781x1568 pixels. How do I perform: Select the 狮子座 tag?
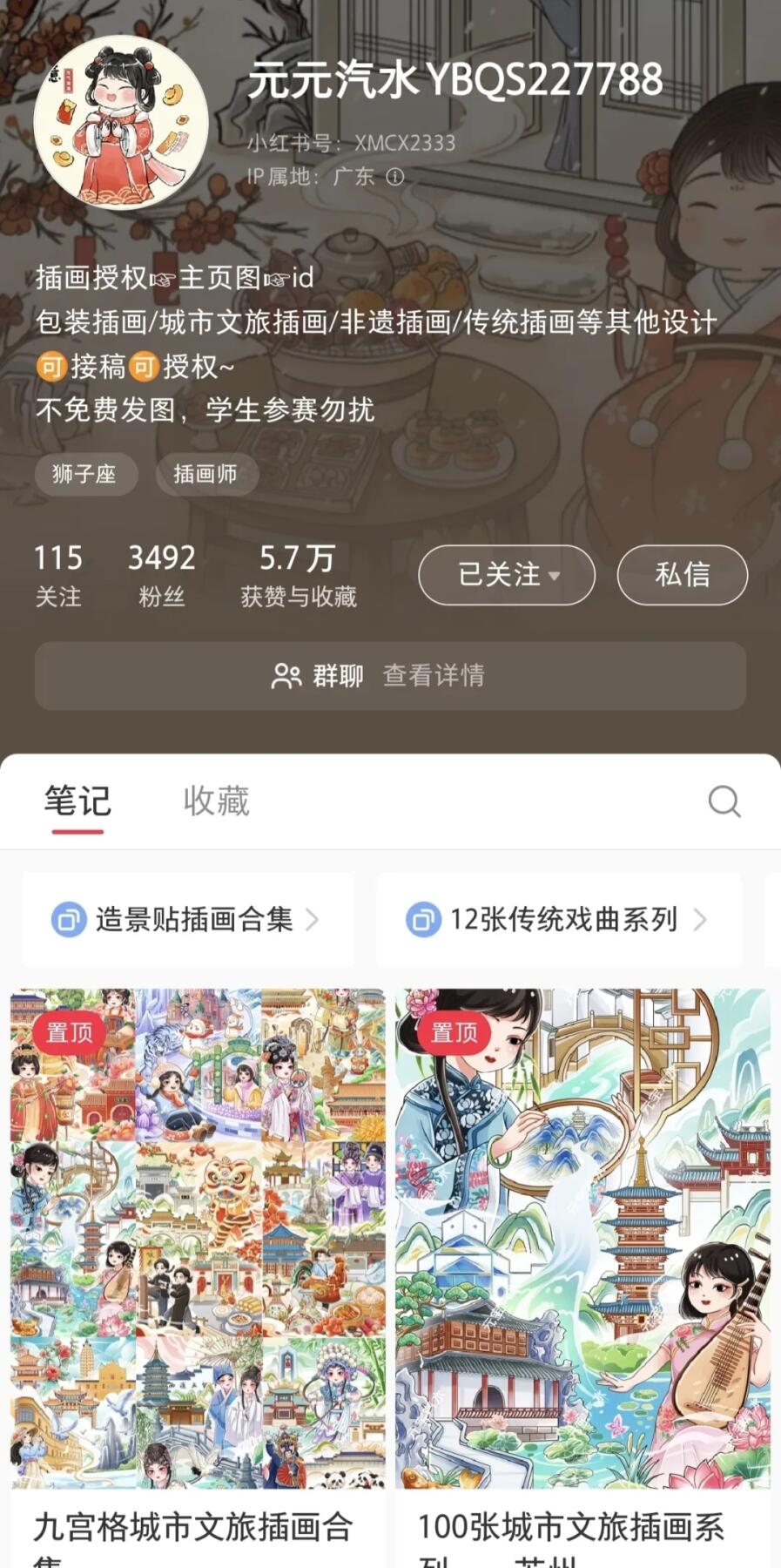click(86, 474)
